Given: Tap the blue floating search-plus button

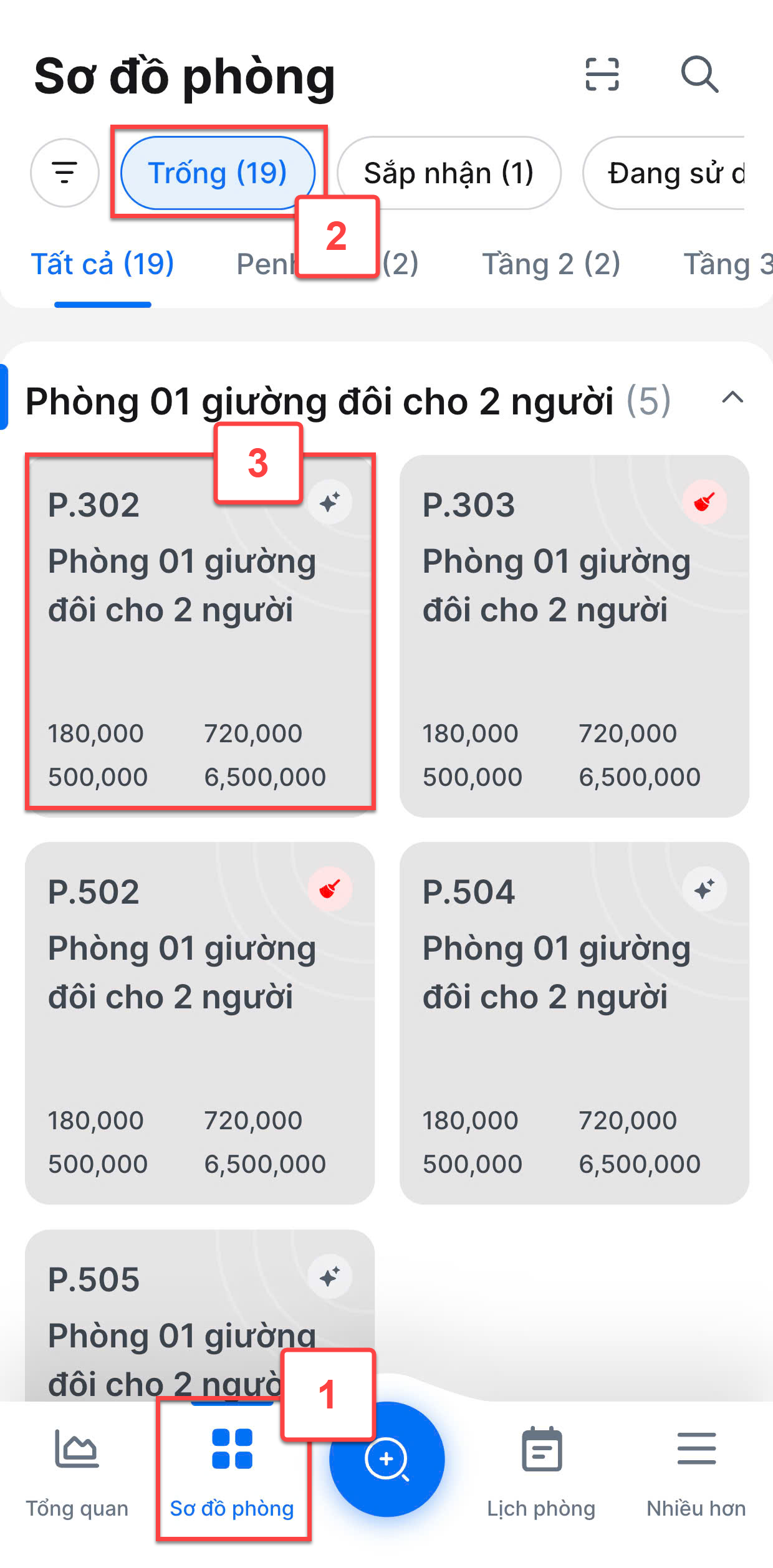Looking at the screenshot, I should 386,1458.
